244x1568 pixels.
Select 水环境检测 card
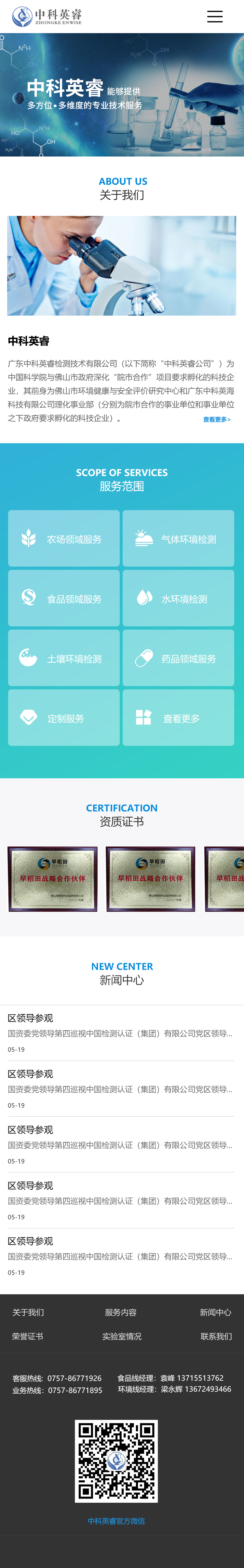(178, 598)
